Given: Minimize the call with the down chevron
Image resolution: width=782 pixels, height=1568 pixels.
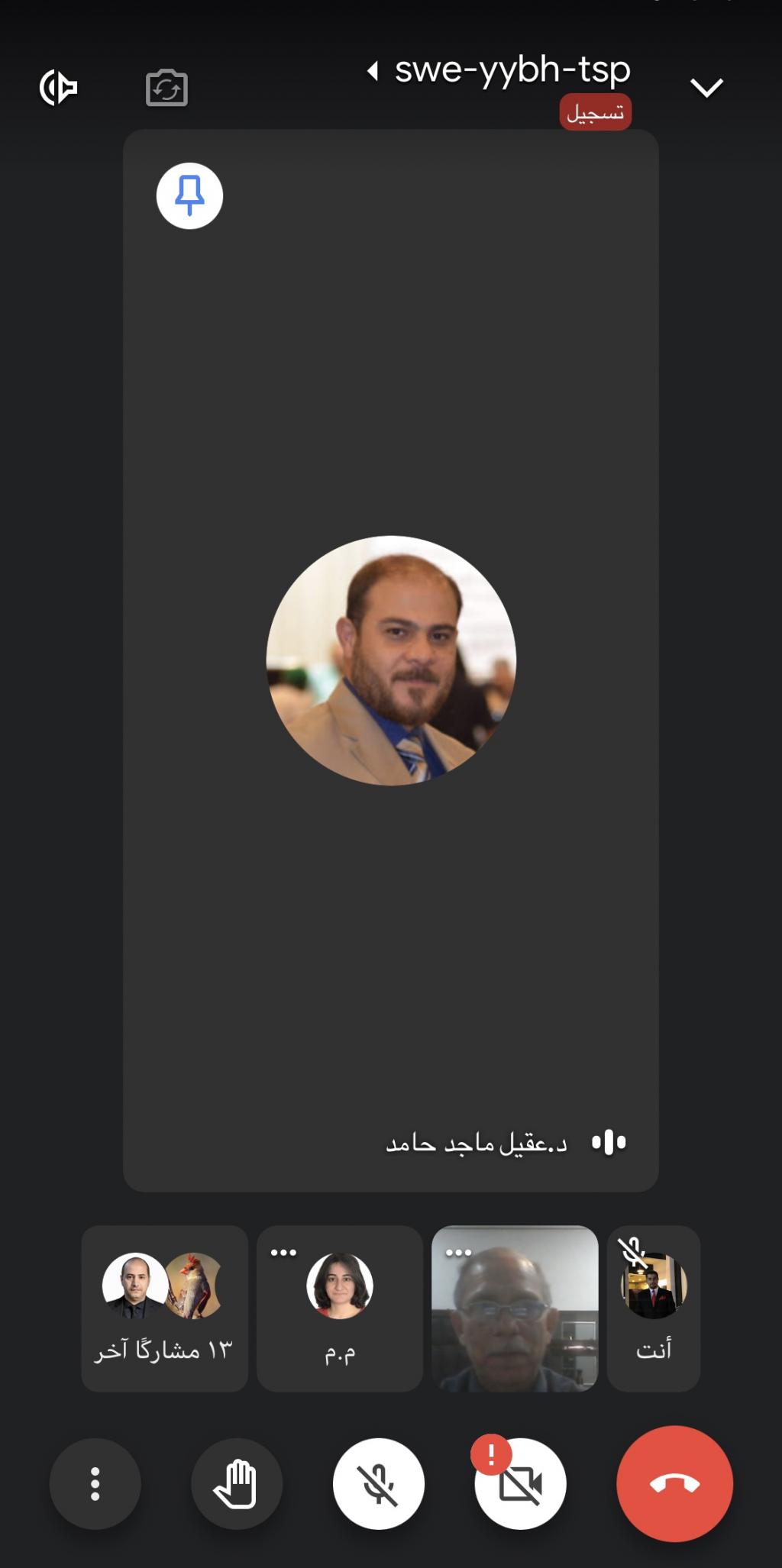Looking at the screenshot, I should pos(706,88).
